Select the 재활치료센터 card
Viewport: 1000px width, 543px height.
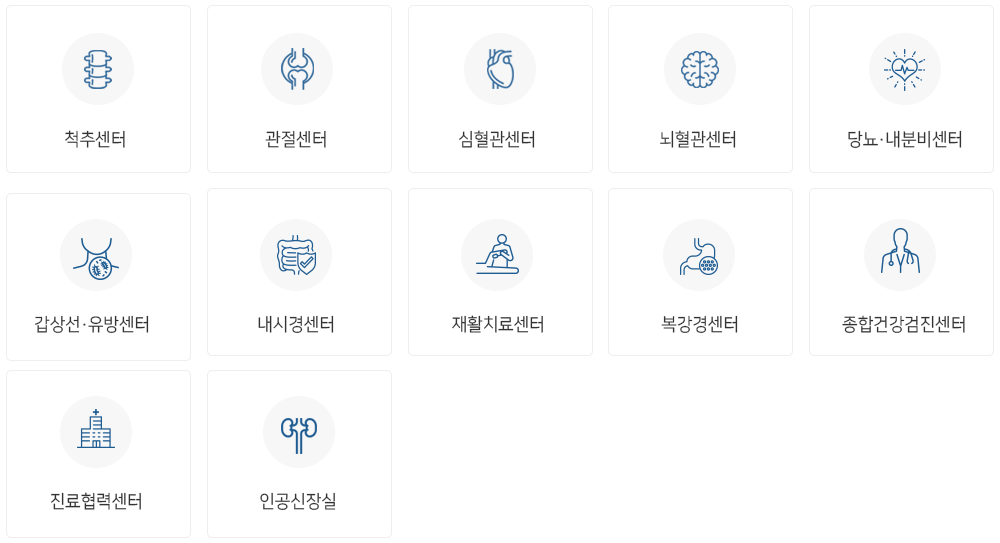pyautogui.click(x=500, y=272)
